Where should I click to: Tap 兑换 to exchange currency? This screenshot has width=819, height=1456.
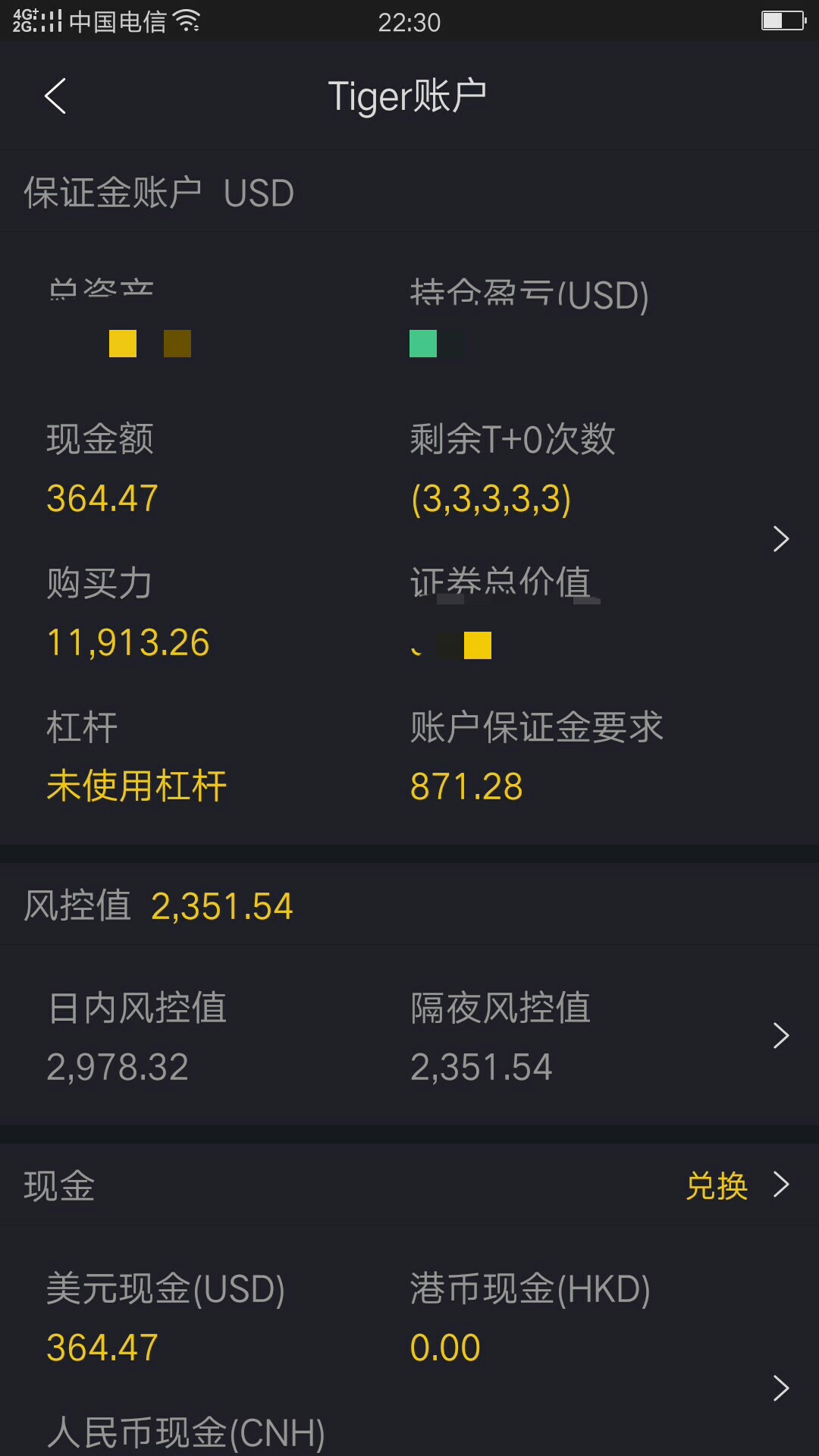click(x=717, y=1185)
